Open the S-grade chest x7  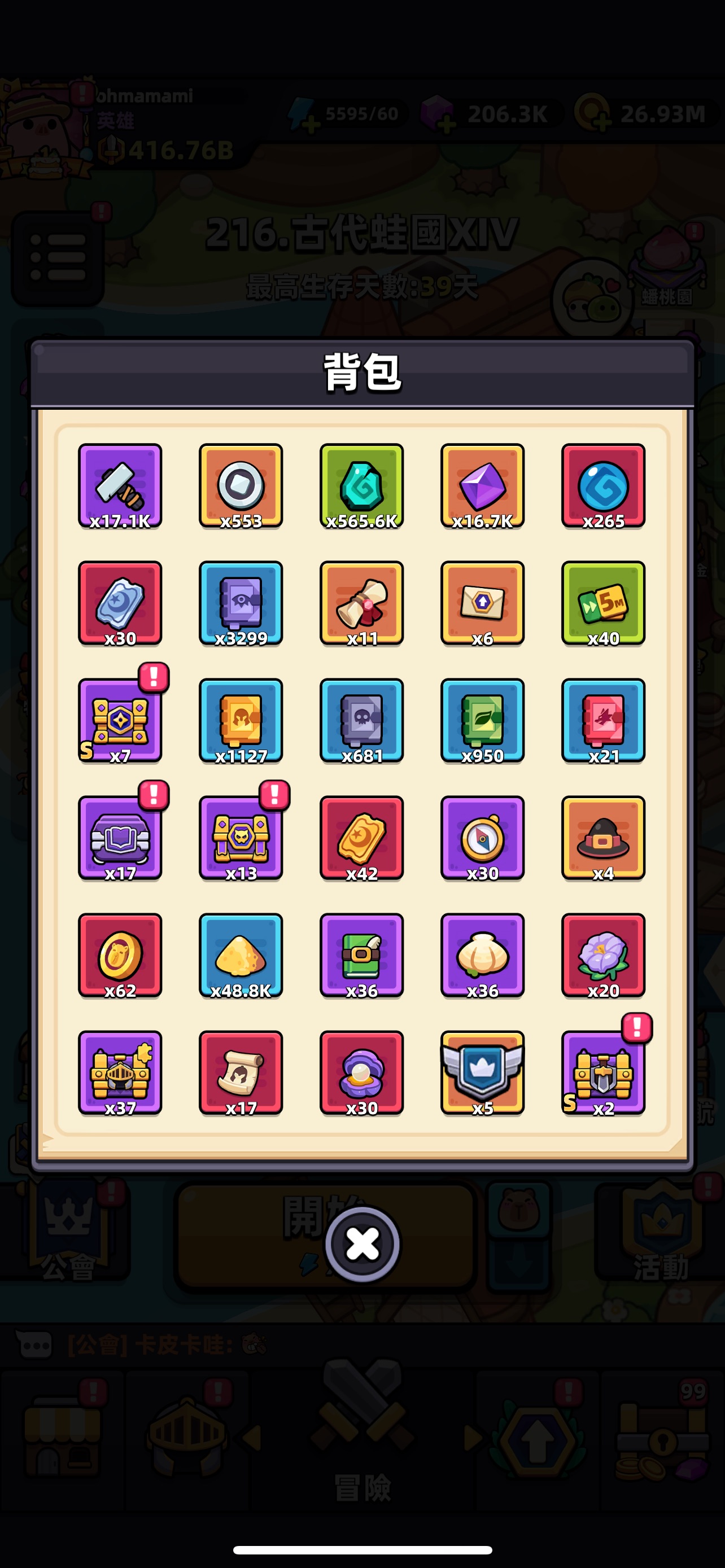(x=120, y=720)
